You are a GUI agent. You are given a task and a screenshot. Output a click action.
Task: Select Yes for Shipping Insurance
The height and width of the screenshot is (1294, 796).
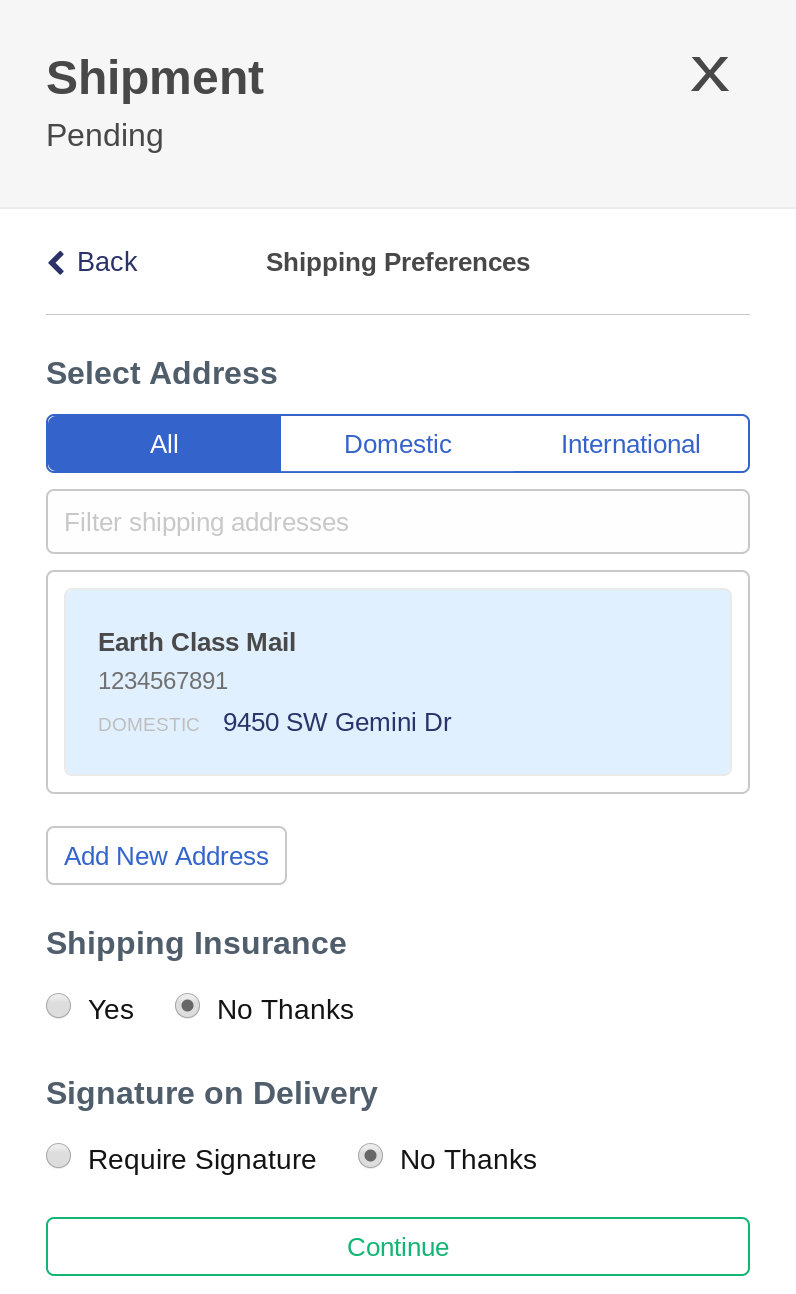pos(59,1006)
